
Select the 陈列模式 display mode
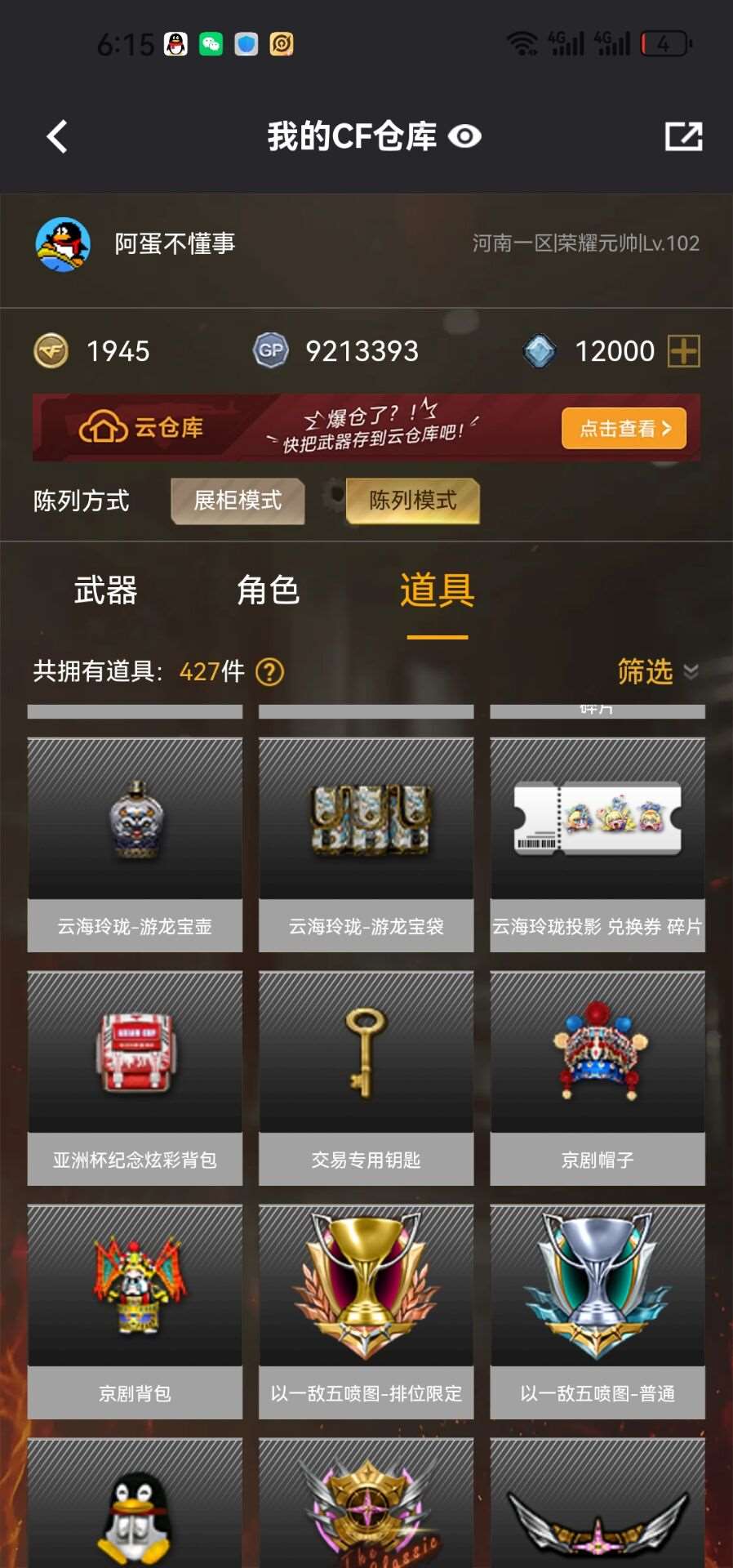412,501
